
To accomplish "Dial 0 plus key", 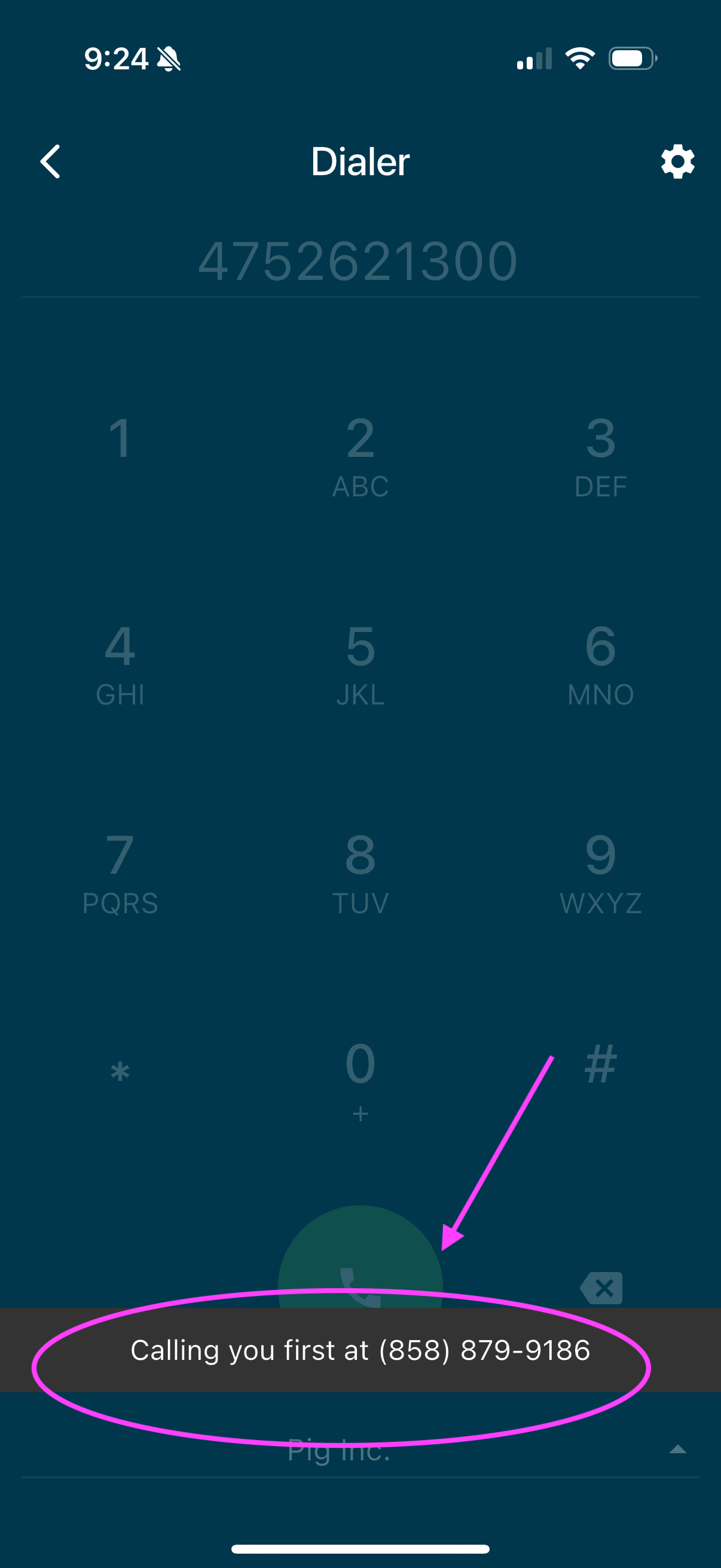I will tap(360, 1079).
